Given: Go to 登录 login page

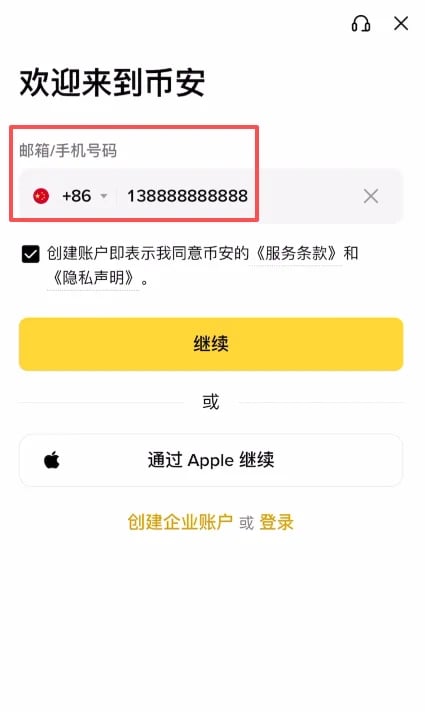Looking at the screenshot, I should (x=277, y=522).
